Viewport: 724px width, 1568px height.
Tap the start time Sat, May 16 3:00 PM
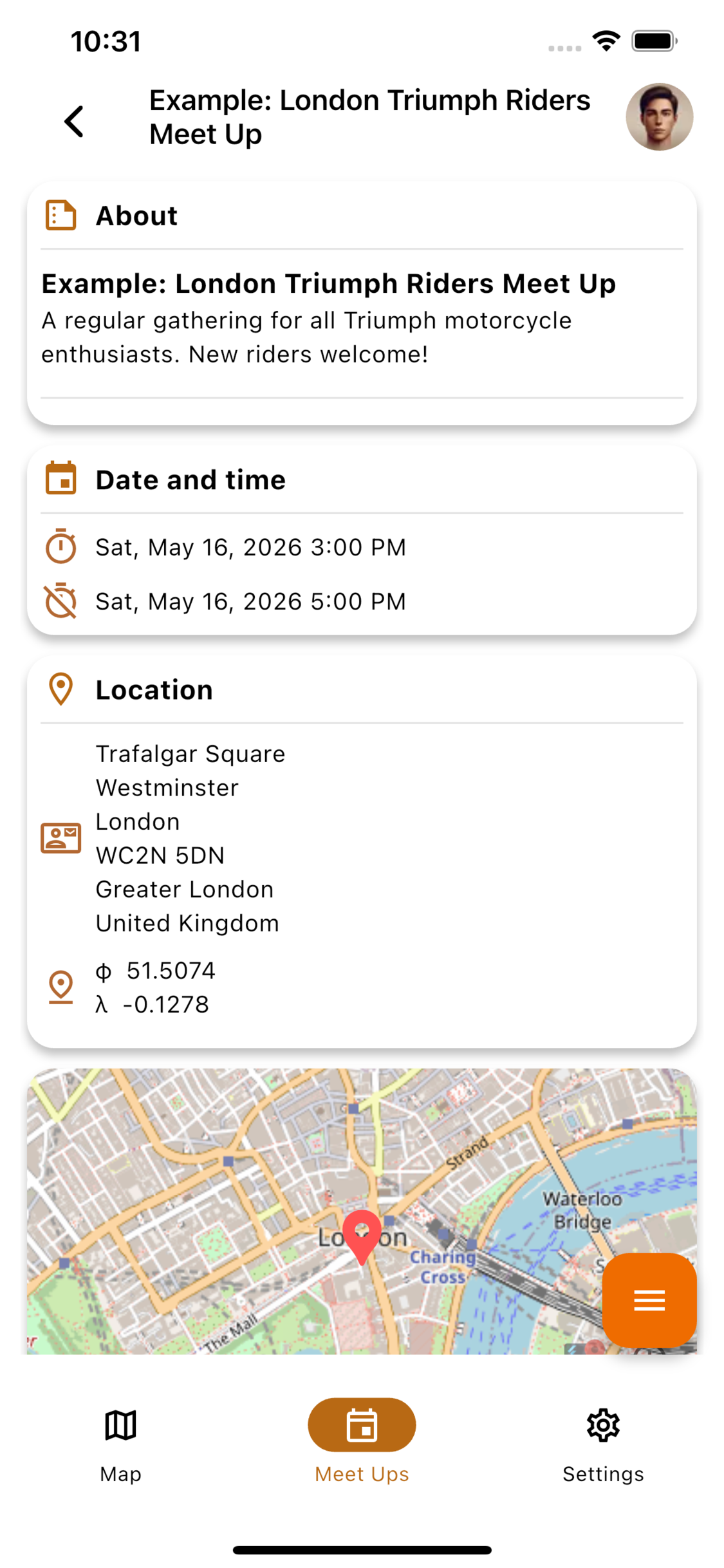click(250, 546)
